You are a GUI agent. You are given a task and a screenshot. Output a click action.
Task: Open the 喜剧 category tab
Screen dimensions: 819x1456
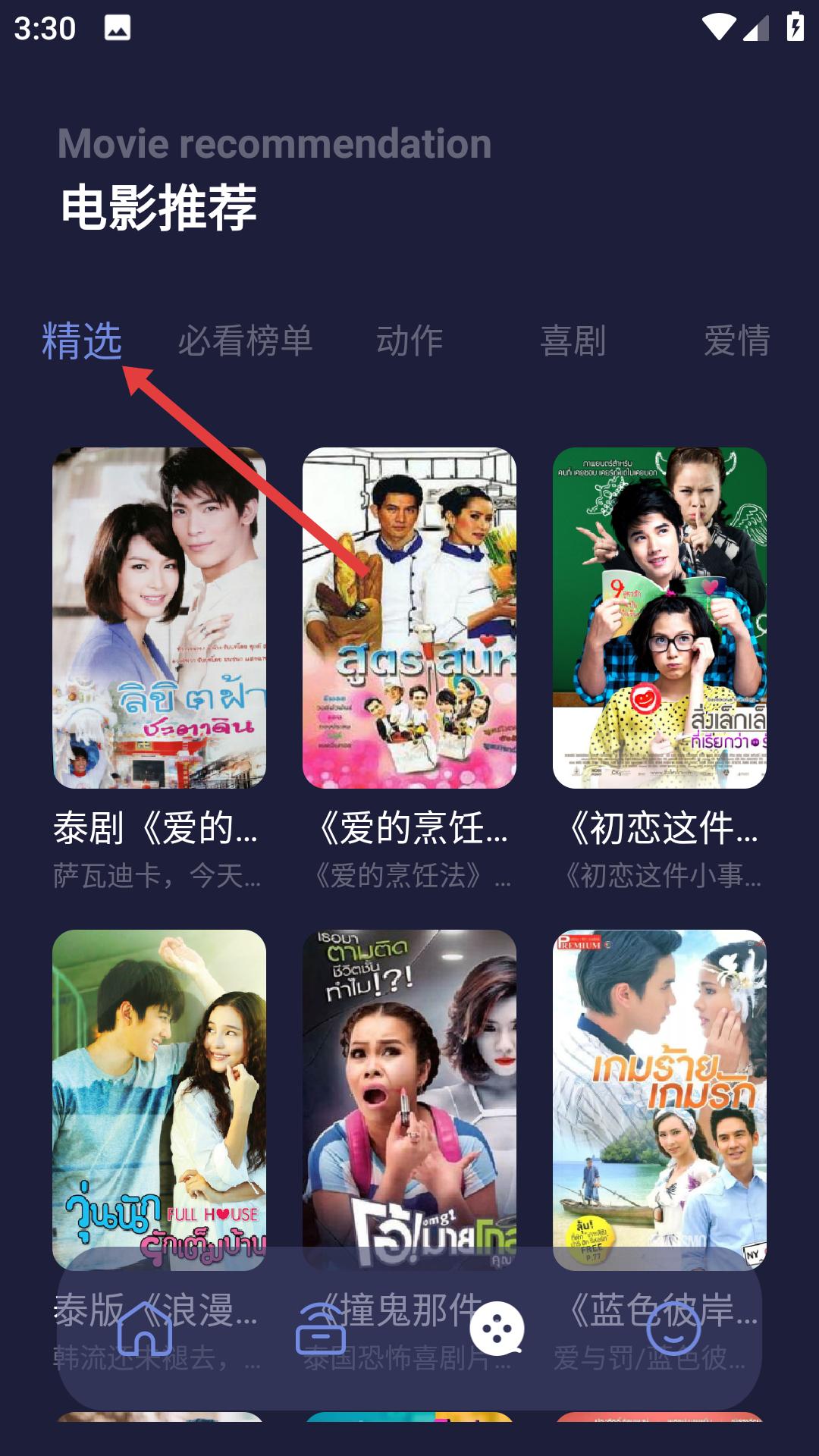coord(573,340)
